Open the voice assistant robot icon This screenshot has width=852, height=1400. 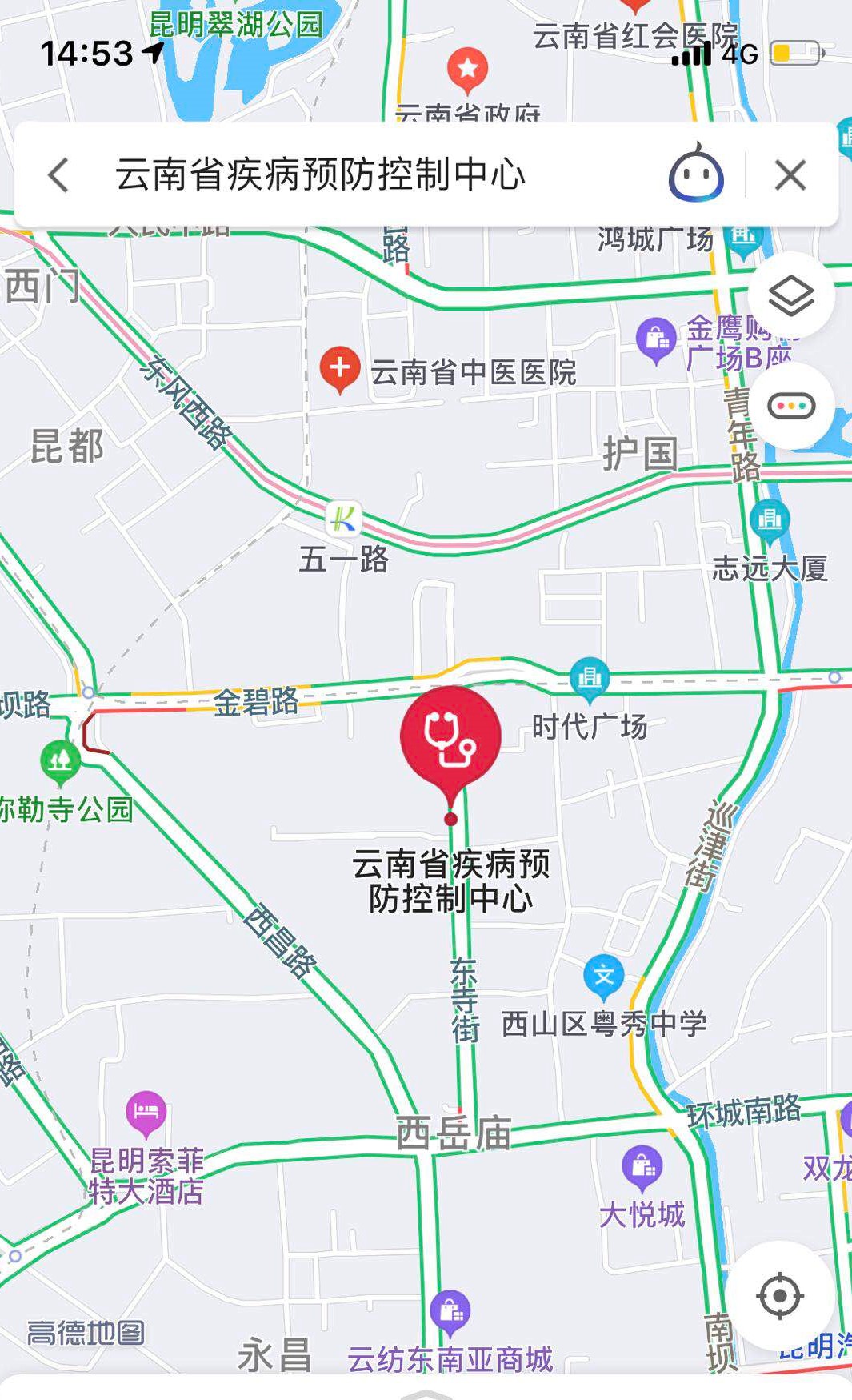coord(695,173)
